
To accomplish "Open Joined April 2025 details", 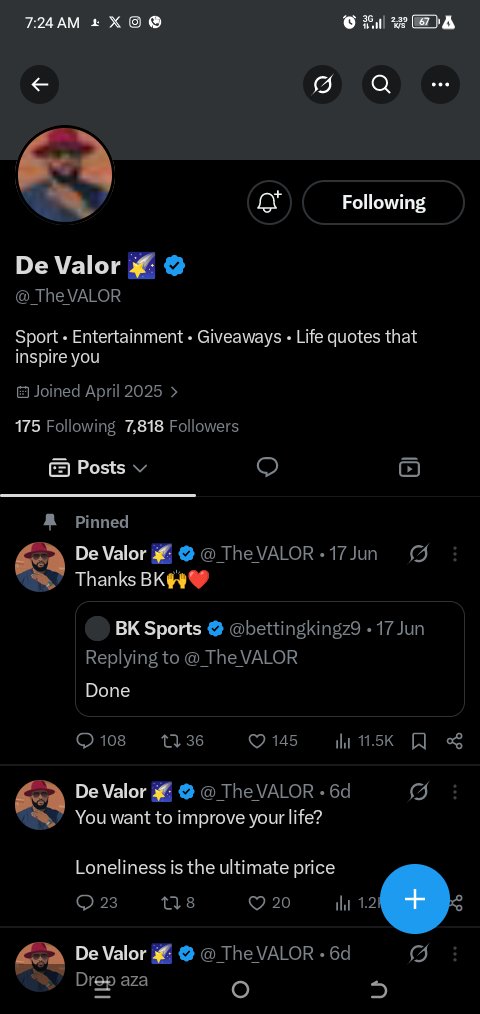I will pyautogui.click(x=96, y=391).
